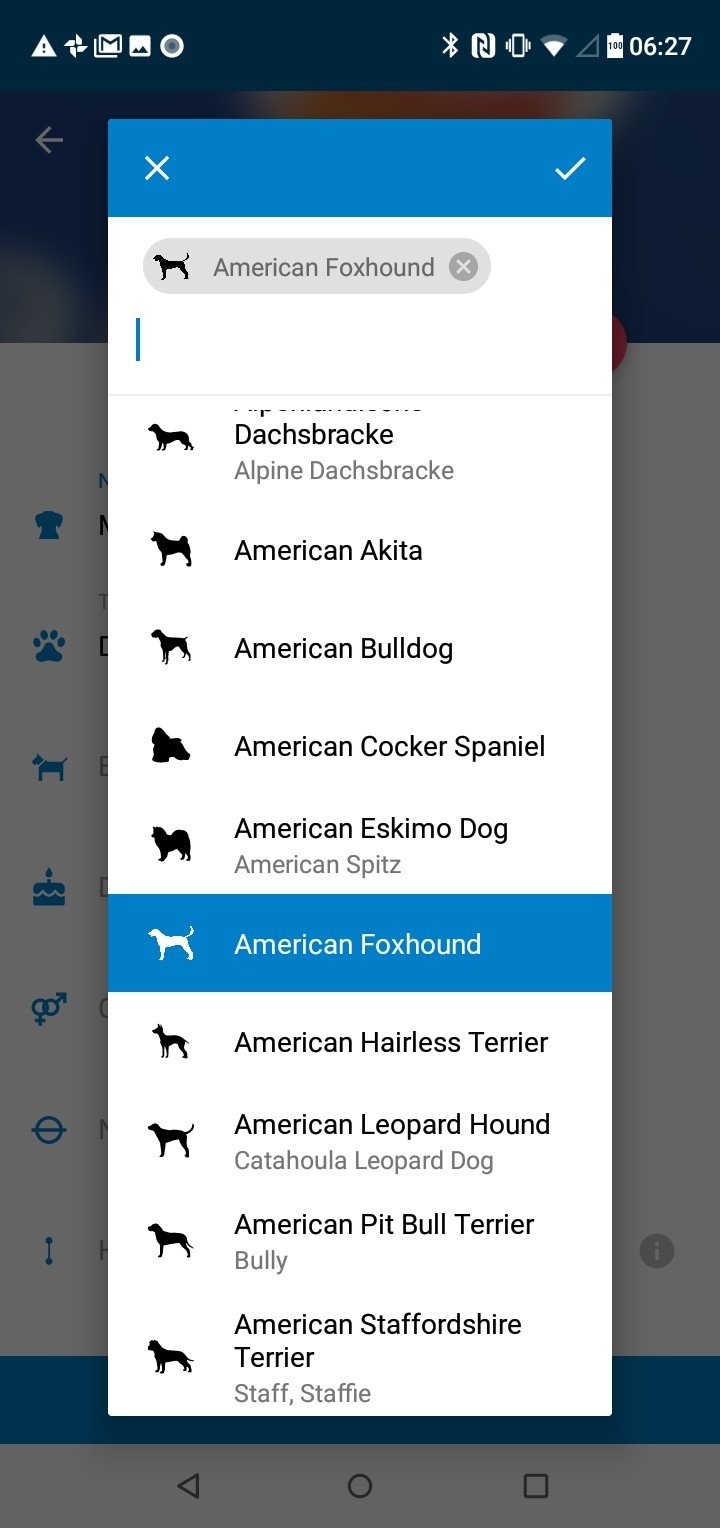Confirm breed selection with the checkmark
The height and width of the screenshot is (1528, 720).
[x=570, y=168]
